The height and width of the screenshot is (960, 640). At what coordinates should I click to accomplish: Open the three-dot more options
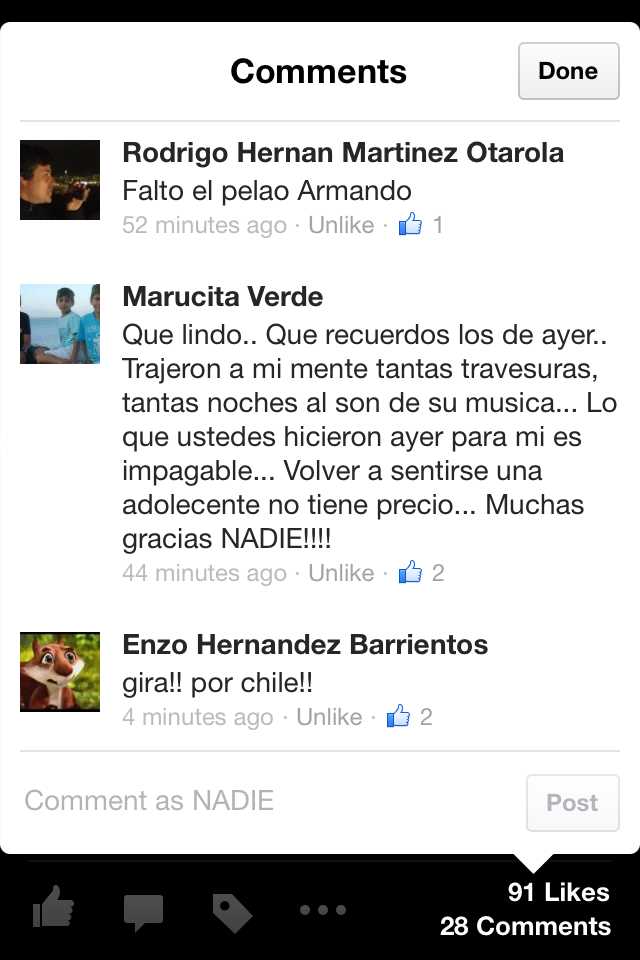click(x=322, y=910)
